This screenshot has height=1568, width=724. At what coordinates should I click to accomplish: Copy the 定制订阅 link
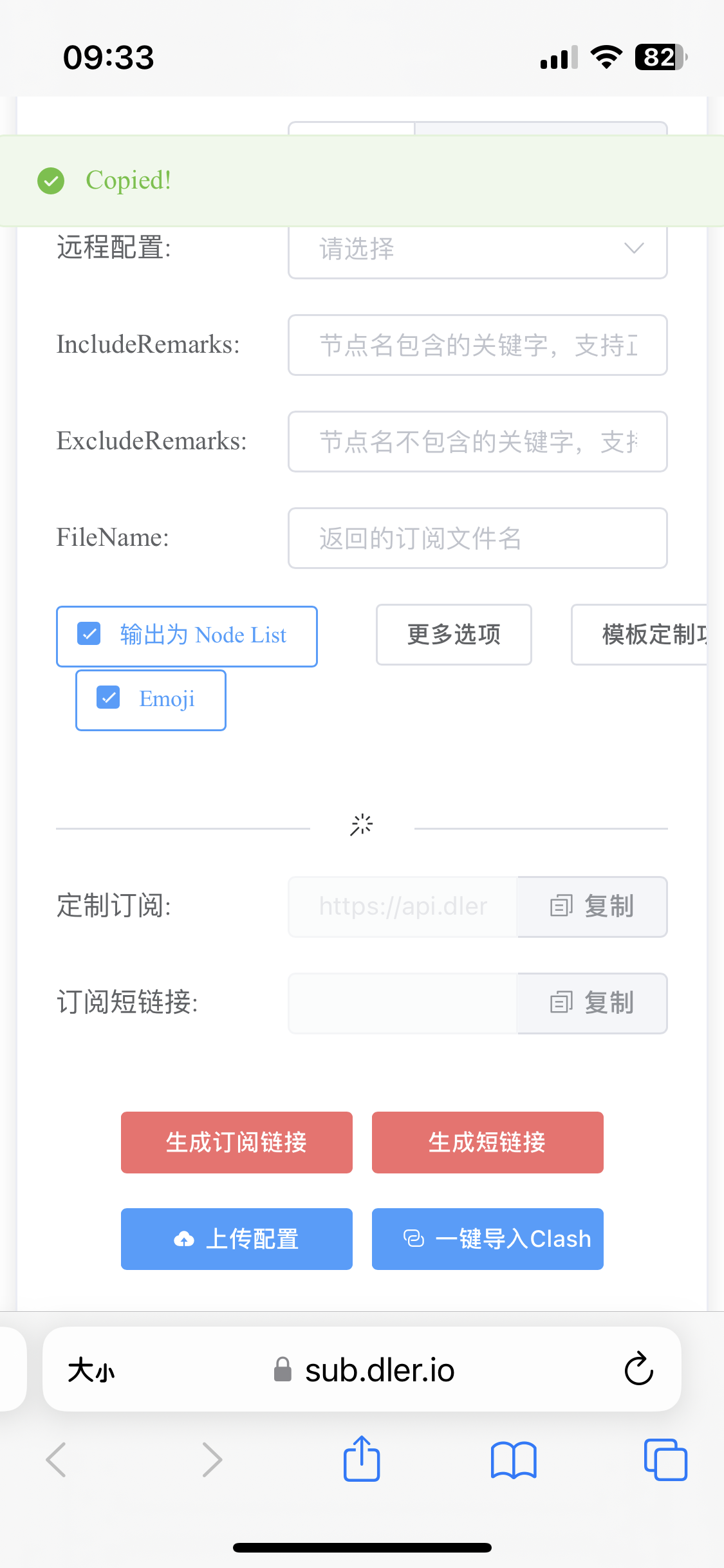pos(592,907)
